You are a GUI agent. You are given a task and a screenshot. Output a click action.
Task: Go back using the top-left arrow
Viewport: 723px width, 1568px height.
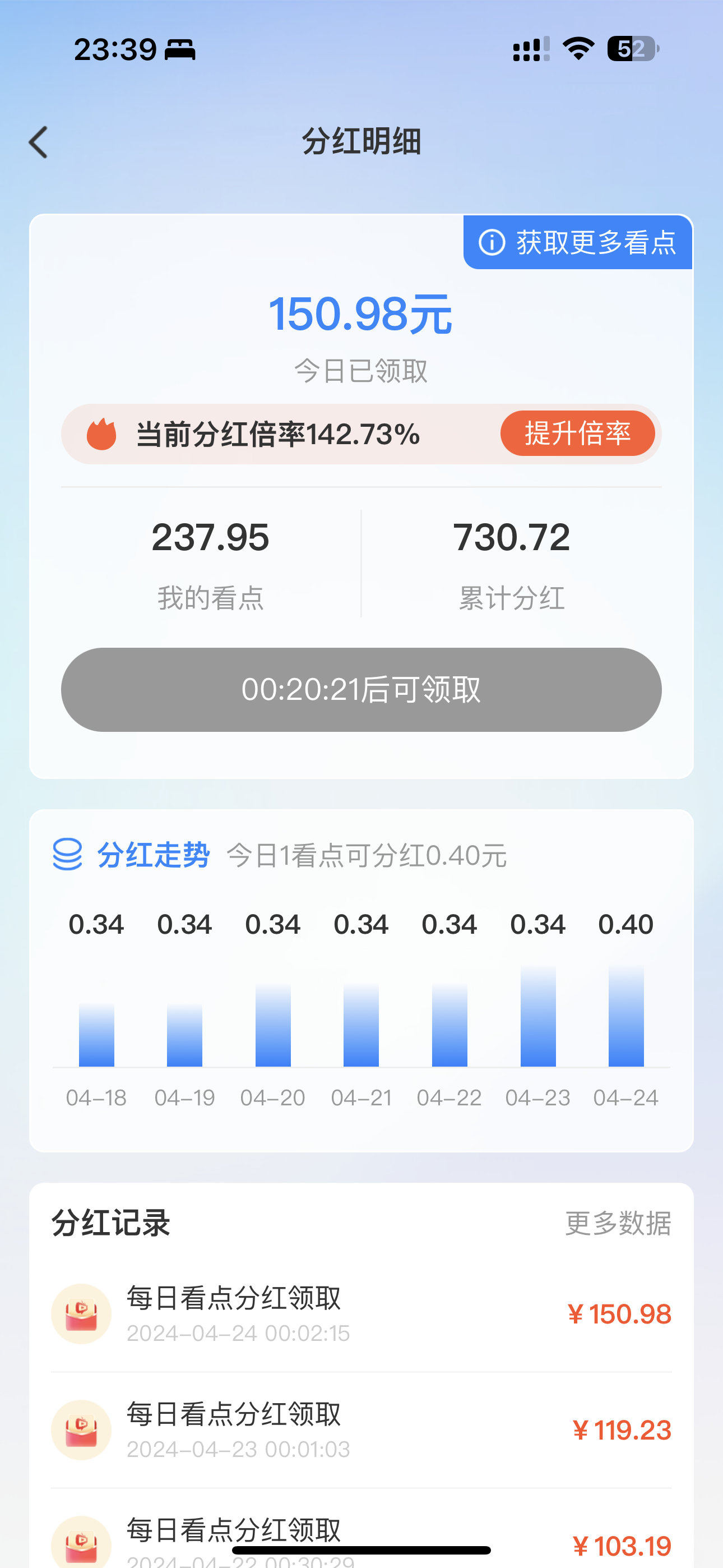click(38, 142)
